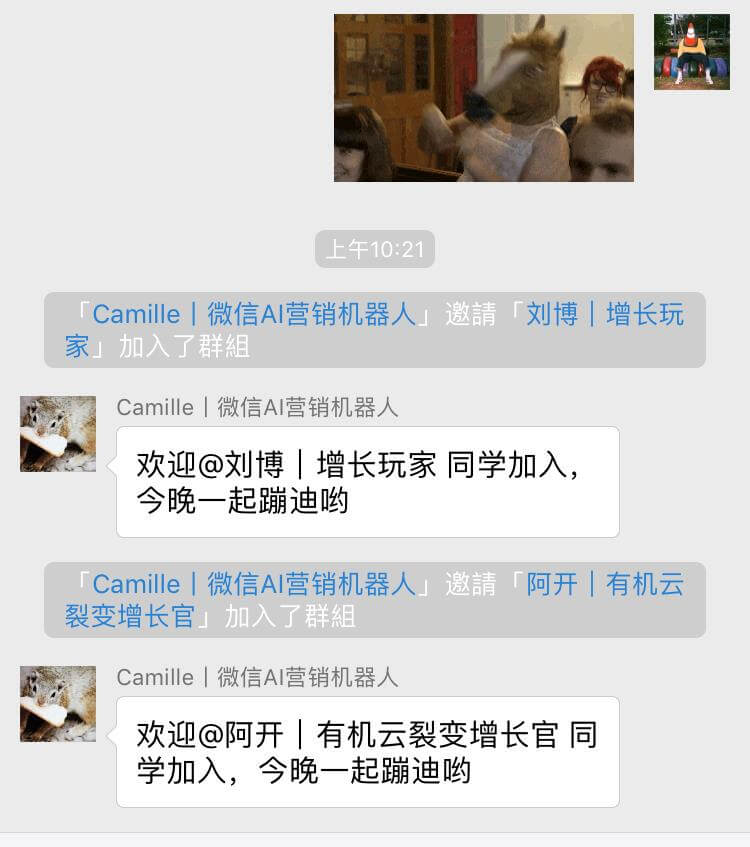The height and width of the screenshot is (847, 750).
Task: Tap inviter link Camille in the 刘博 invite notice
Action: pyautogui.click(x=254, y=315)
